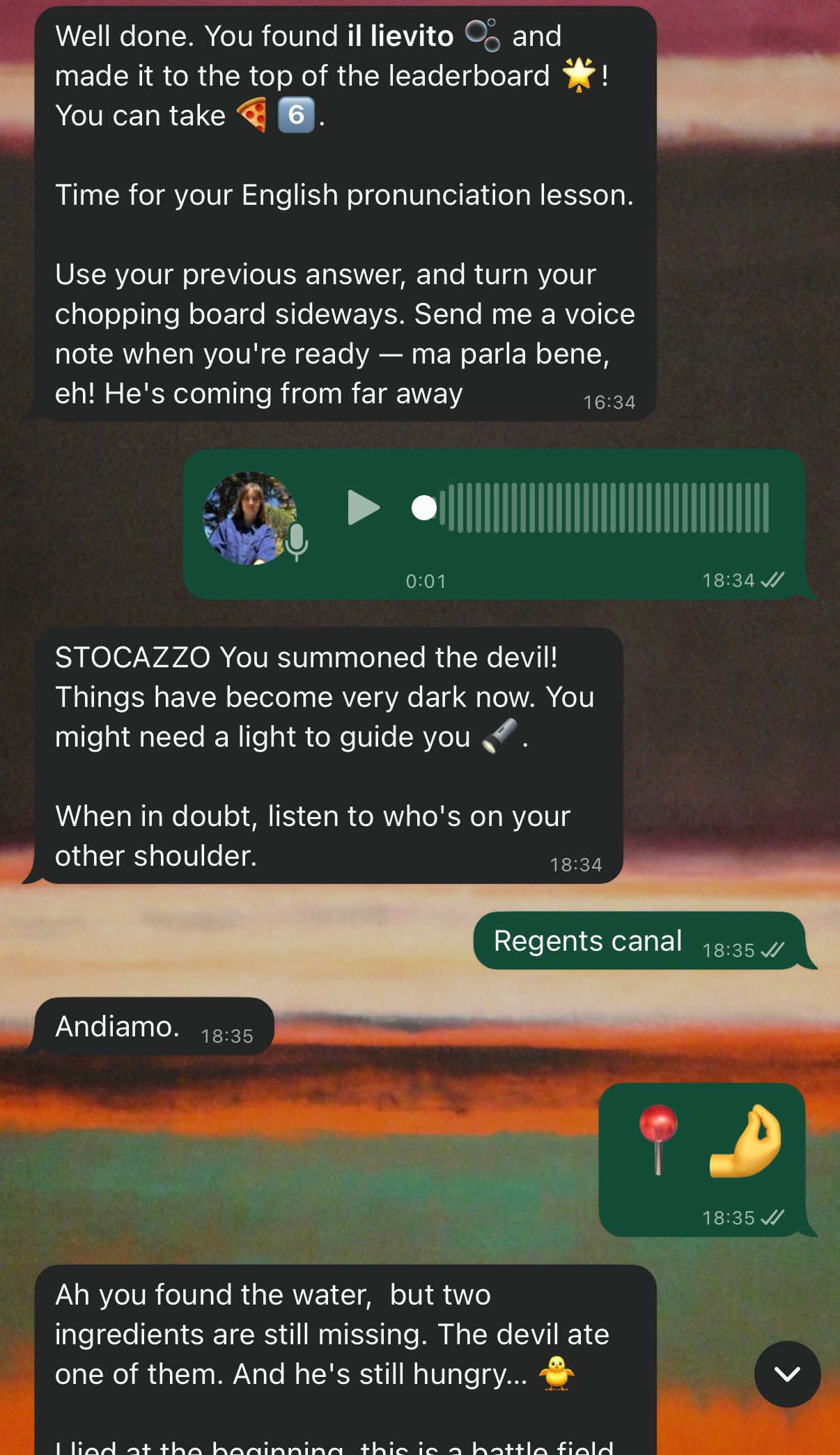
Task: Tap the voice note waveform scrubber
Action: (603, 508)
